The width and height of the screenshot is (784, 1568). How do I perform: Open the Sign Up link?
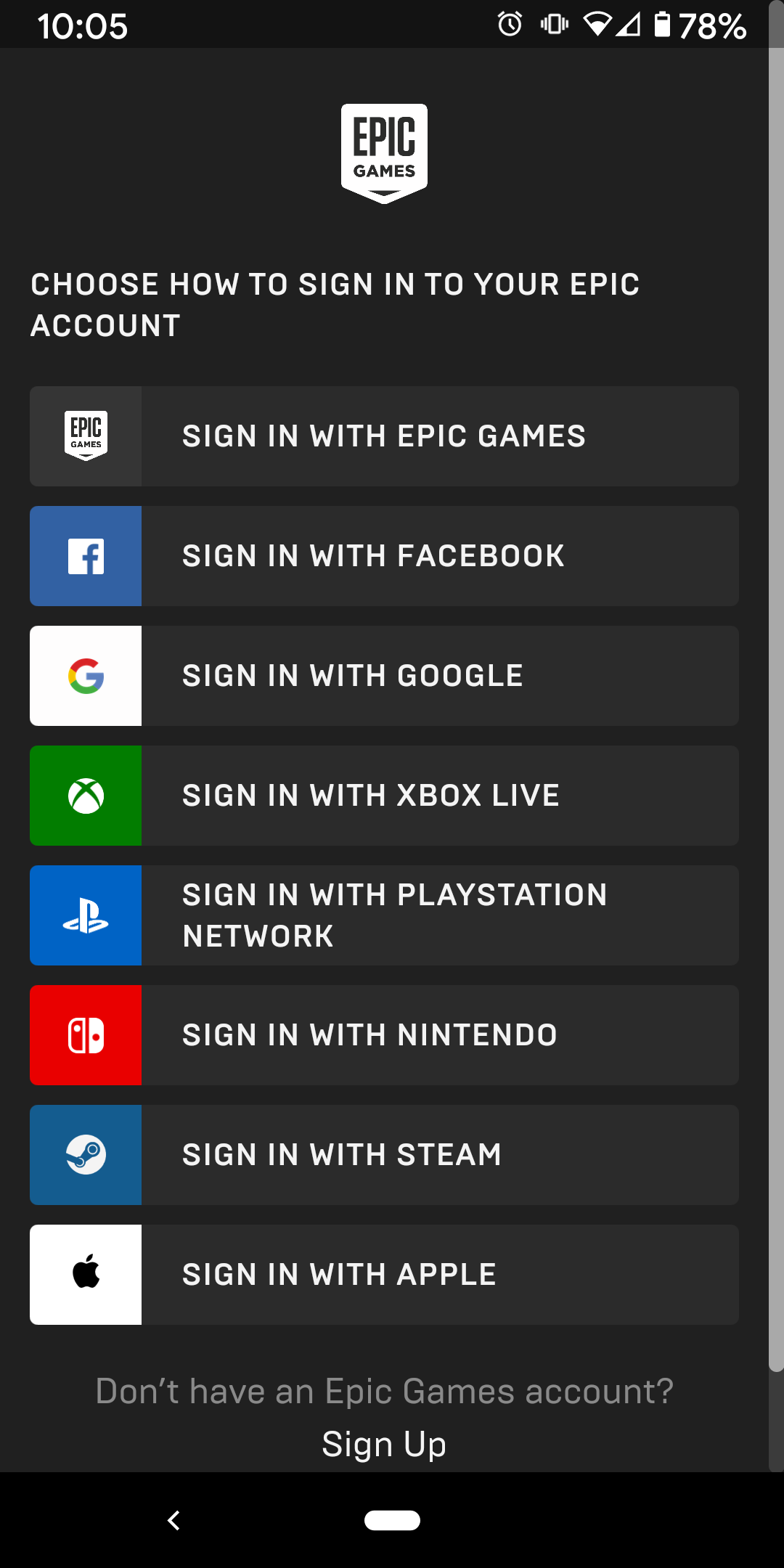(x=384, y=1445)
